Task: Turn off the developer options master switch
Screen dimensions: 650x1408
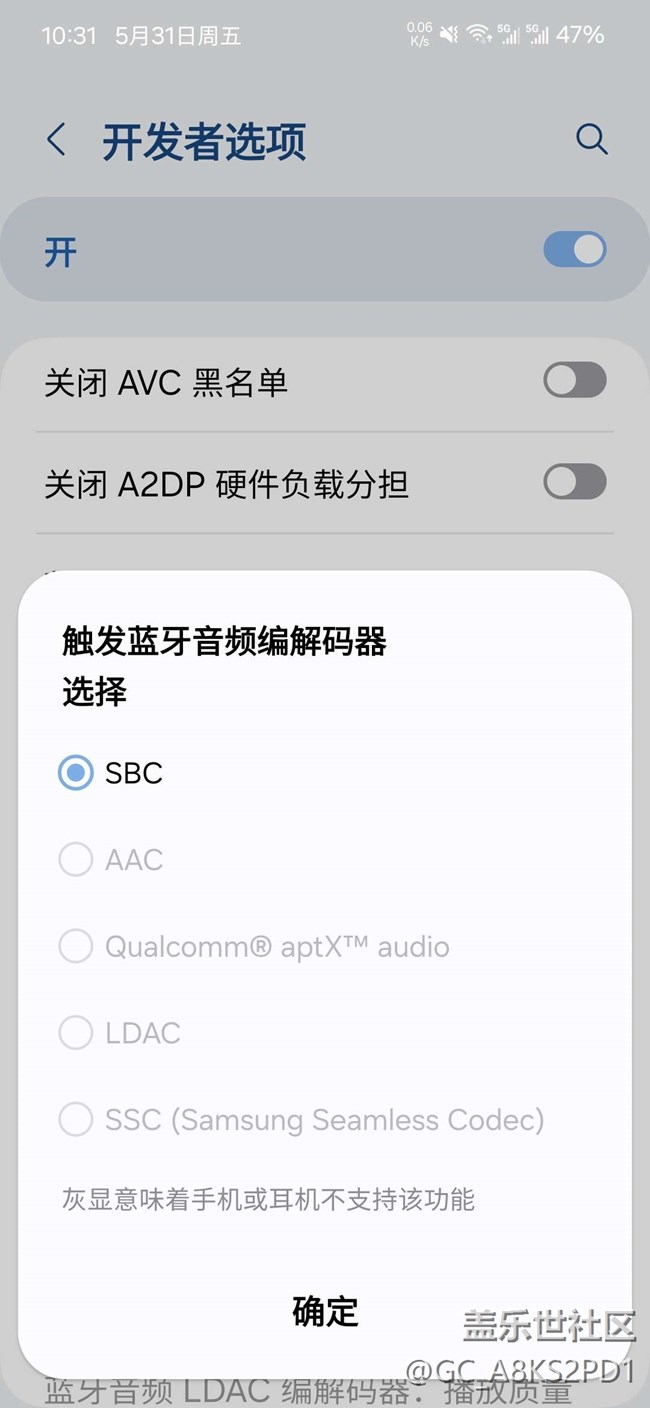Action: 574,250
